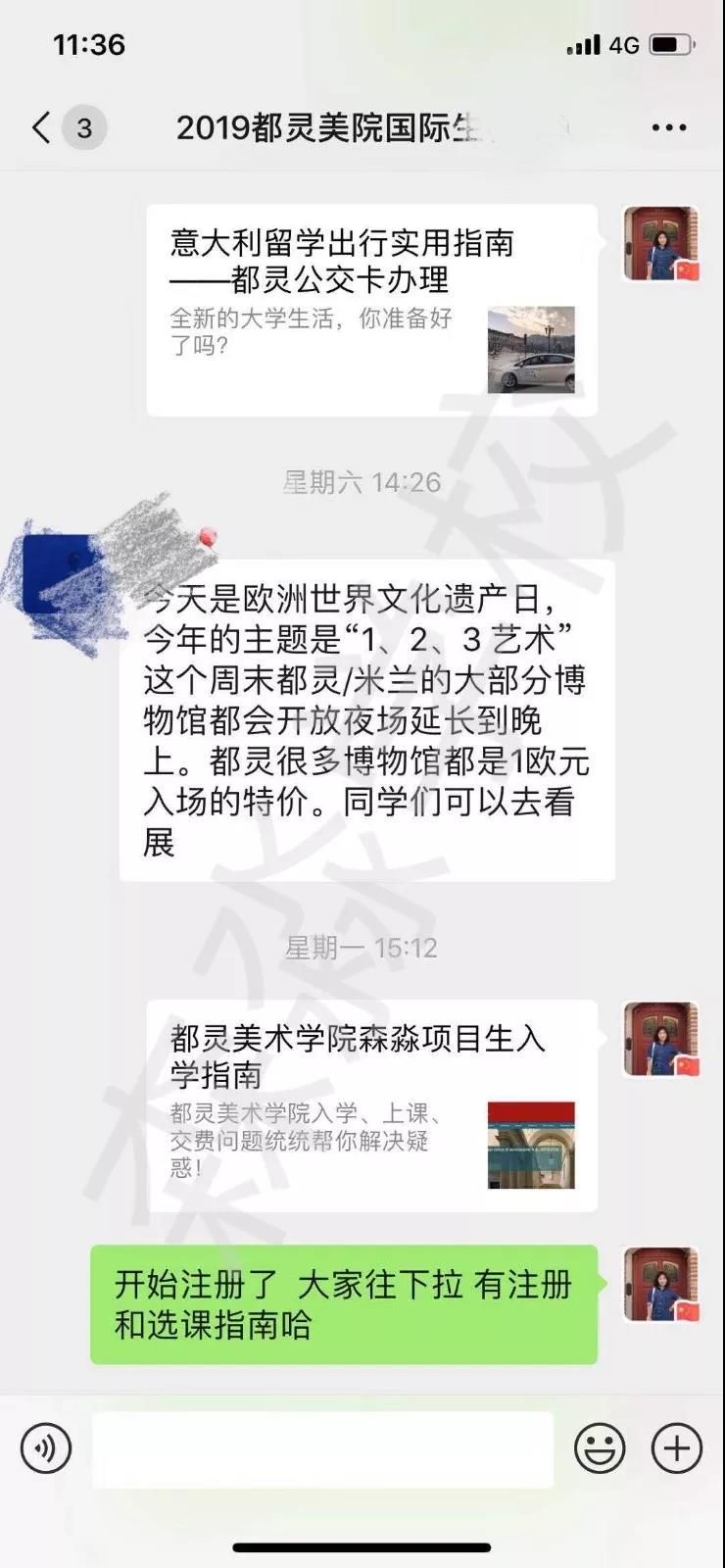Screen dimensions: 725x1568
Task: Open sender avatar beside the 入学指南 card
Action: click(661, 1040)
